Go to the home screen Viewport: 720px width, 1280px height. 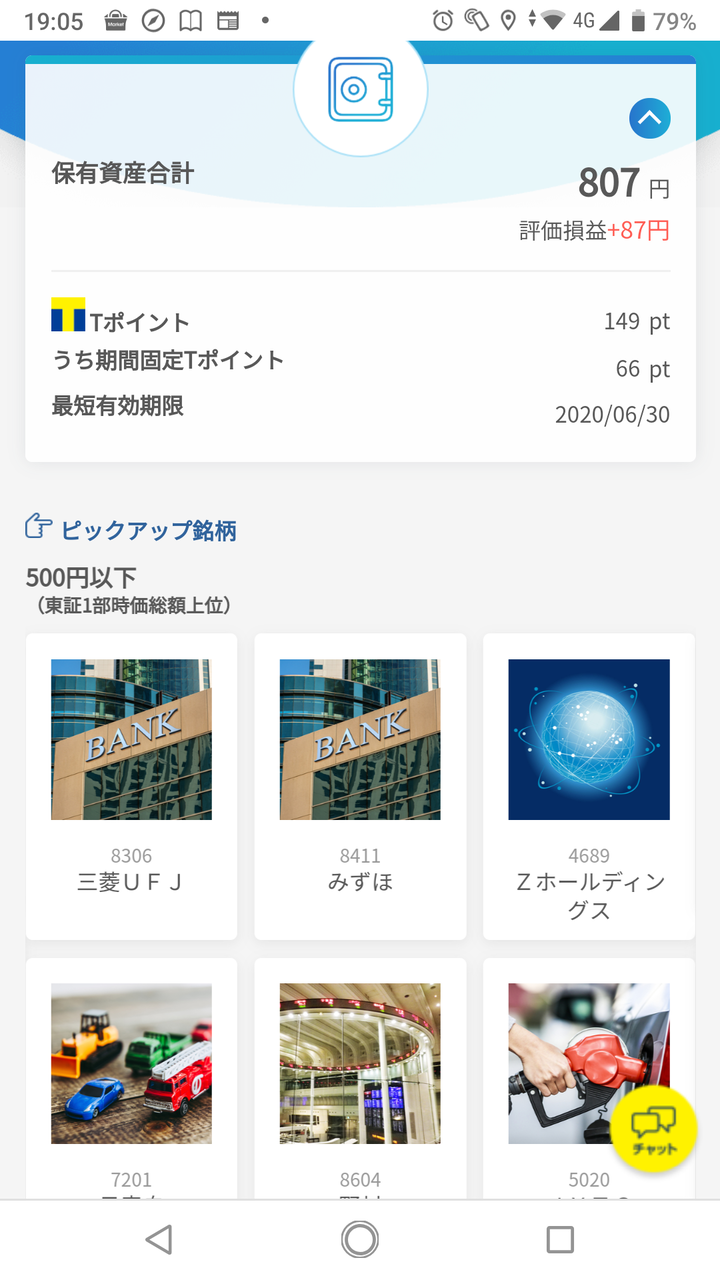tap(360, 1240)
